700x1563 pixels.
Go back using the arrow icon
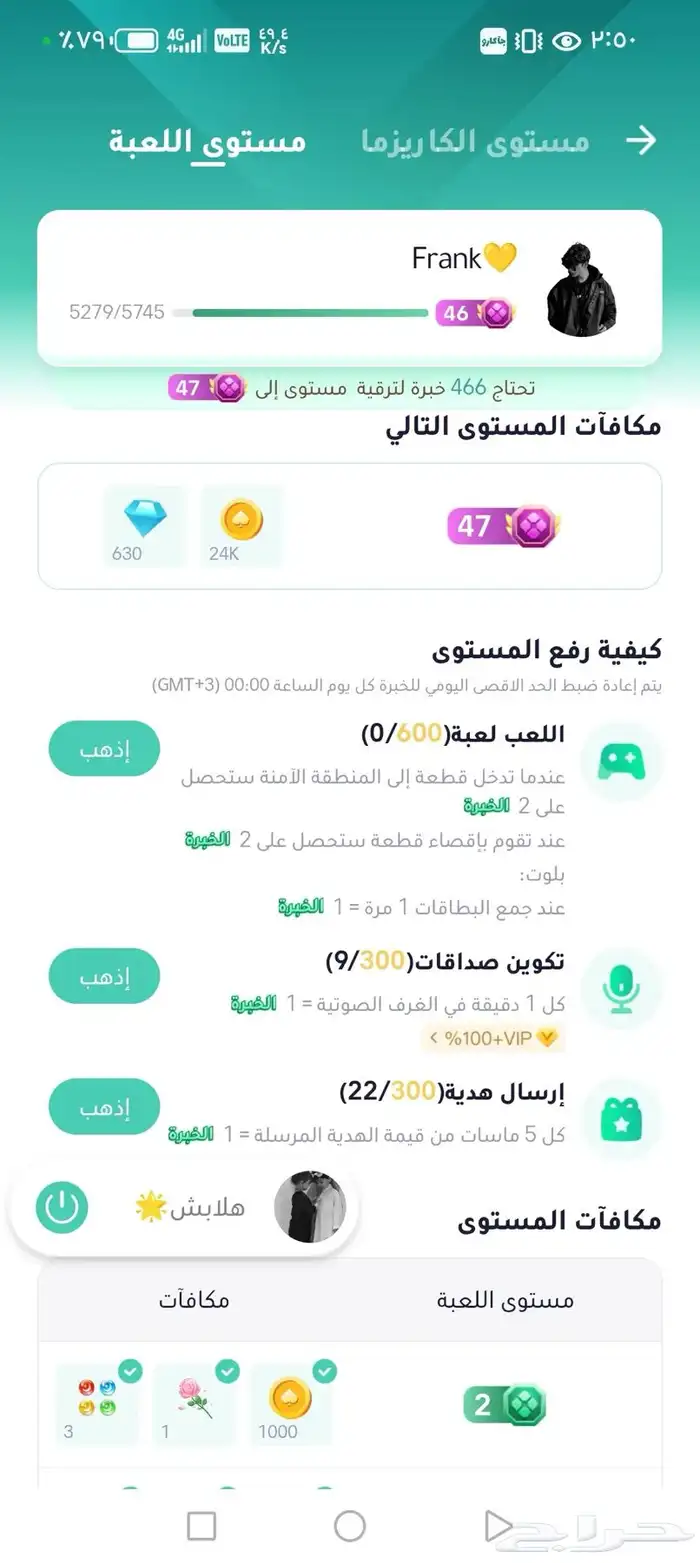tap(641, 141)
